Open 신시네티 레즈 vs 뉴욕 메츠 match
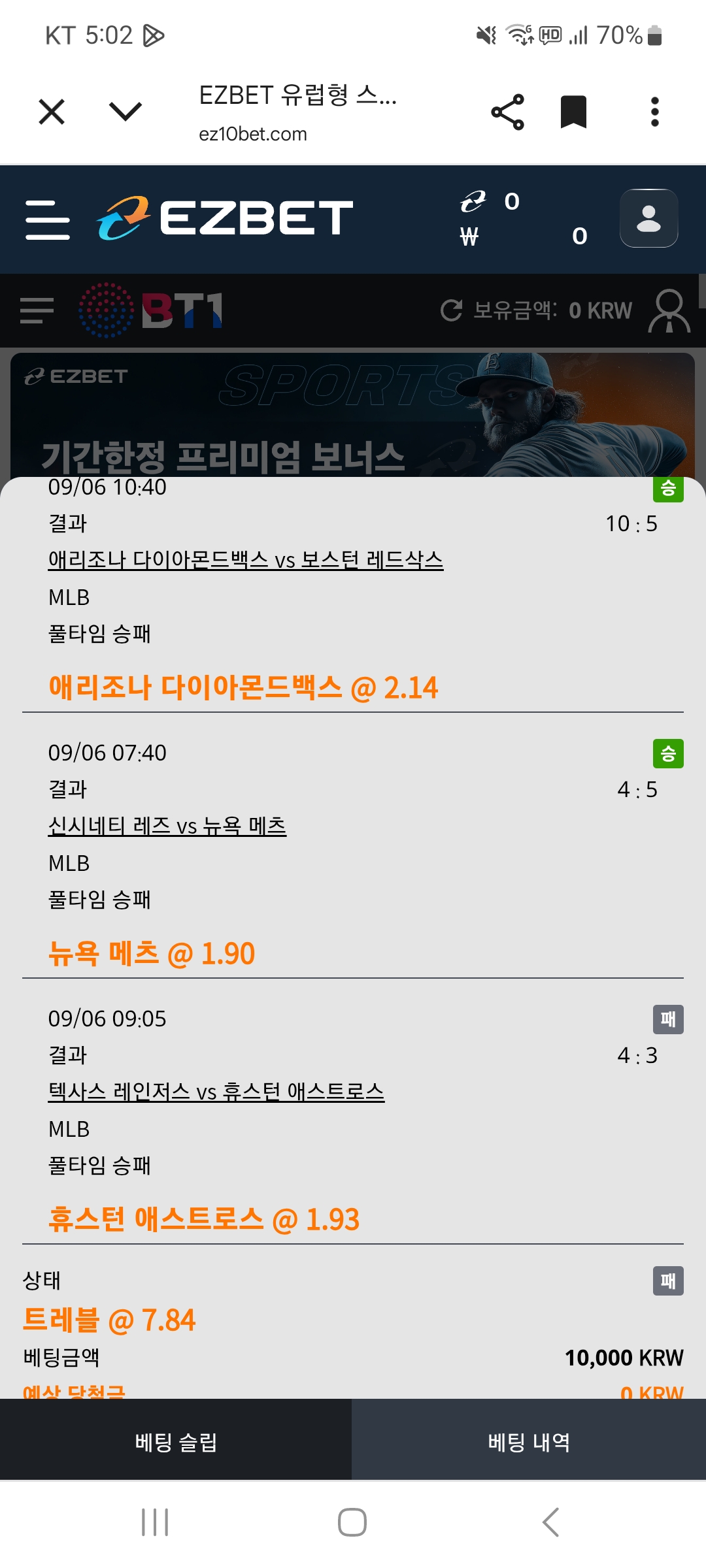The width and height of the screenshot is (706, 1568). point(167,826)
